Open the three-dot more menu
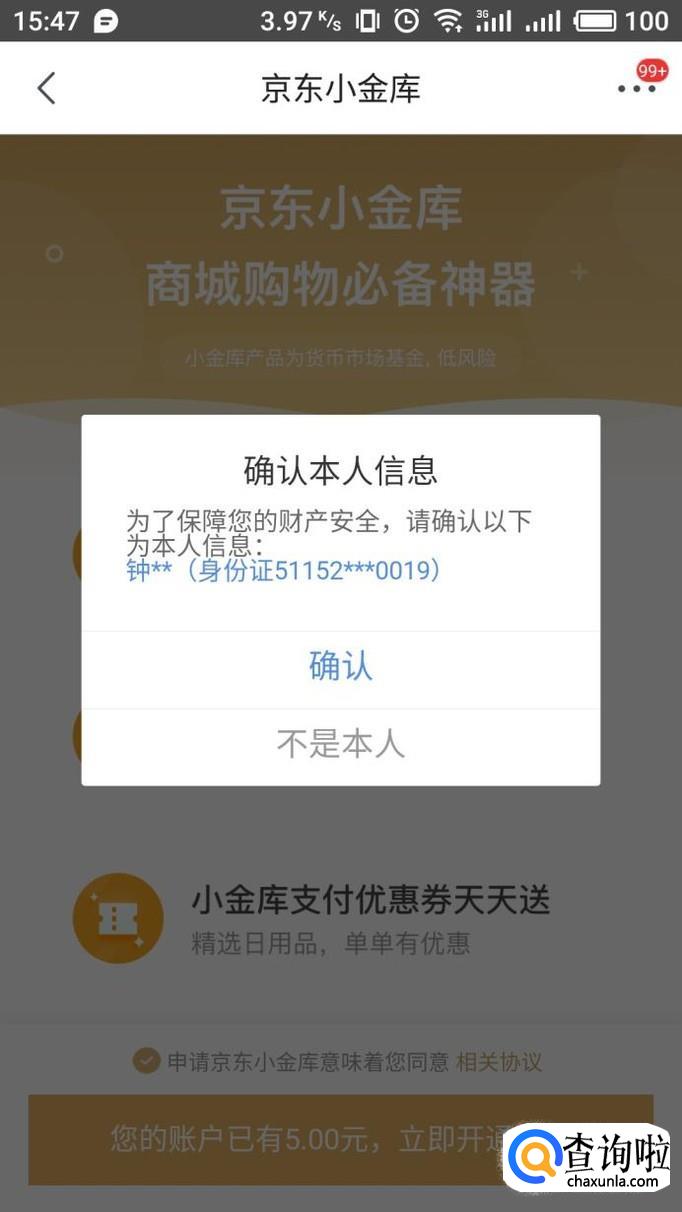This screenshot has height=1212, width=682. 636,88
